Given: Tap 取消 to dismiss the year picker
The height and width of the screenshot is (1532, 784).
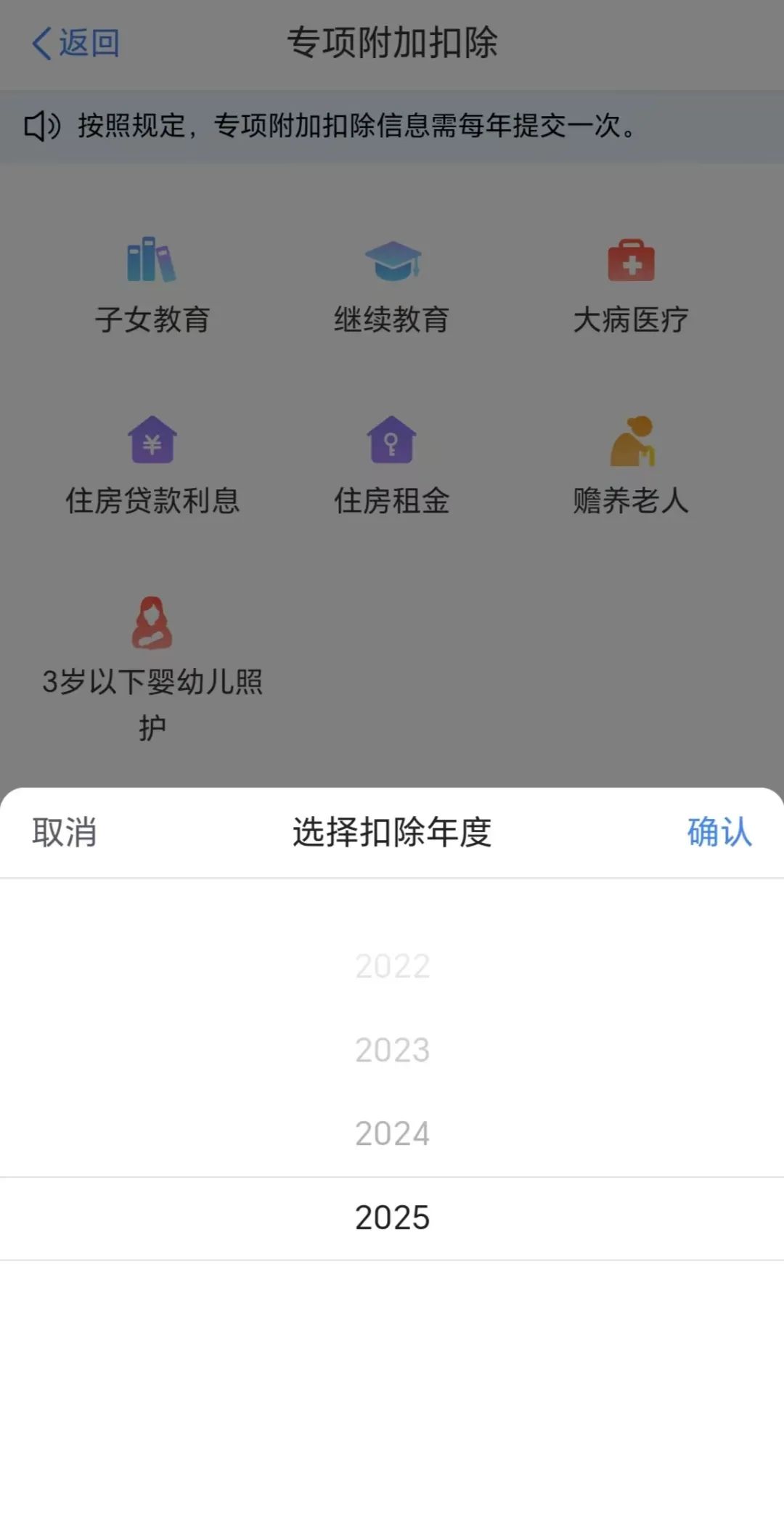Looking at the screenshot, I should pyautogui.click(x=64, y=832).
